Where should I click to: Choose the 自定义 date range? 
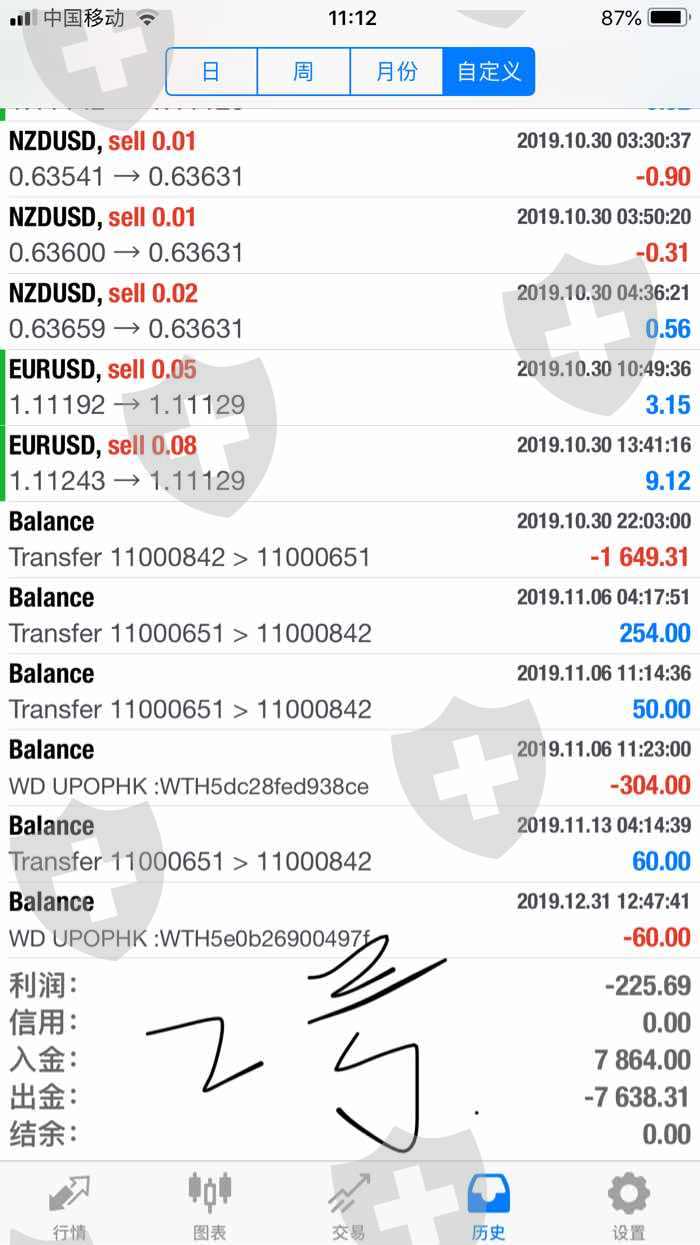point(489,72)
